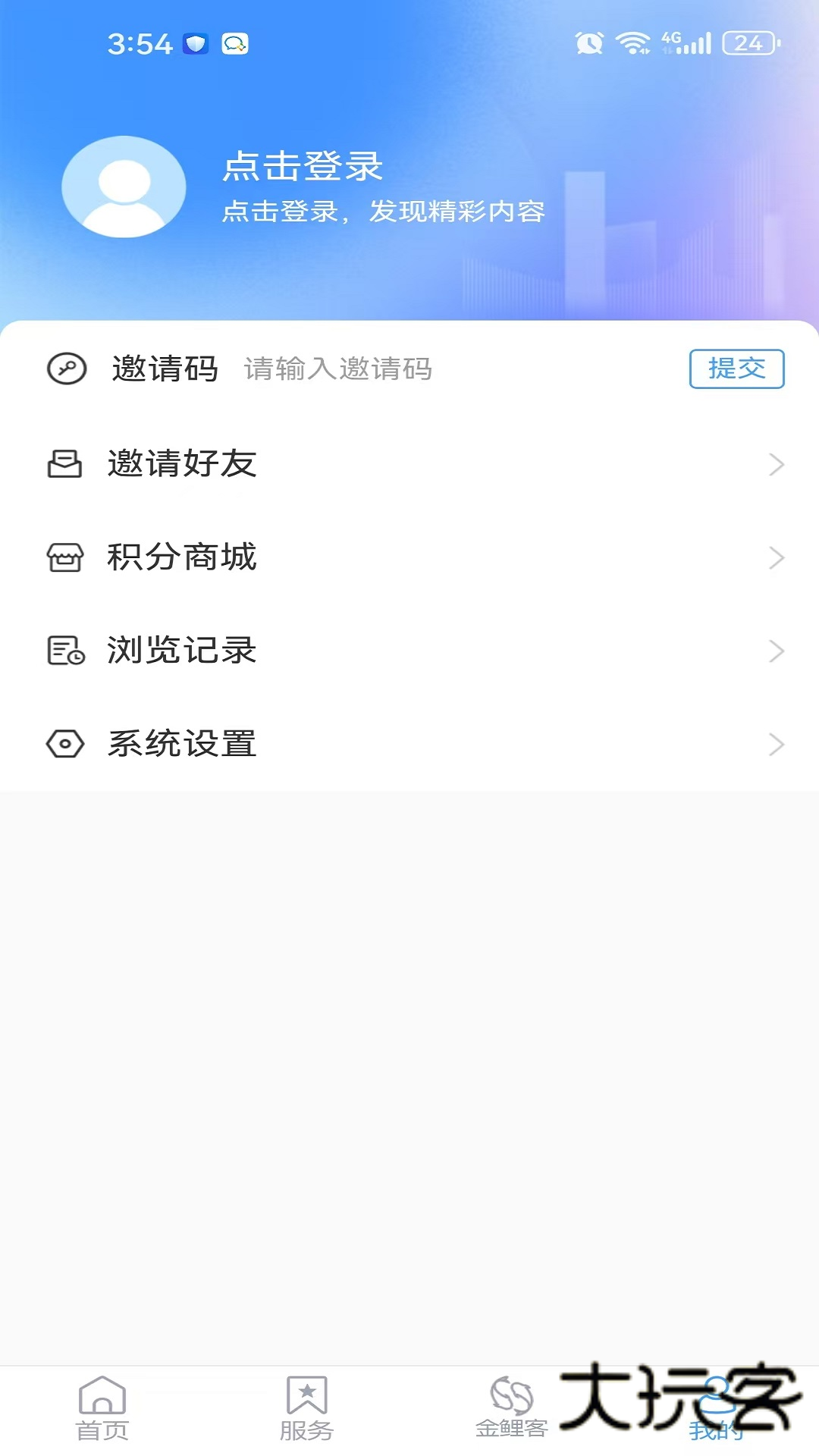Expand the 积分商城 row chevron
The height and width of the screenshot is (1456, 819).
tap(775, 558)
